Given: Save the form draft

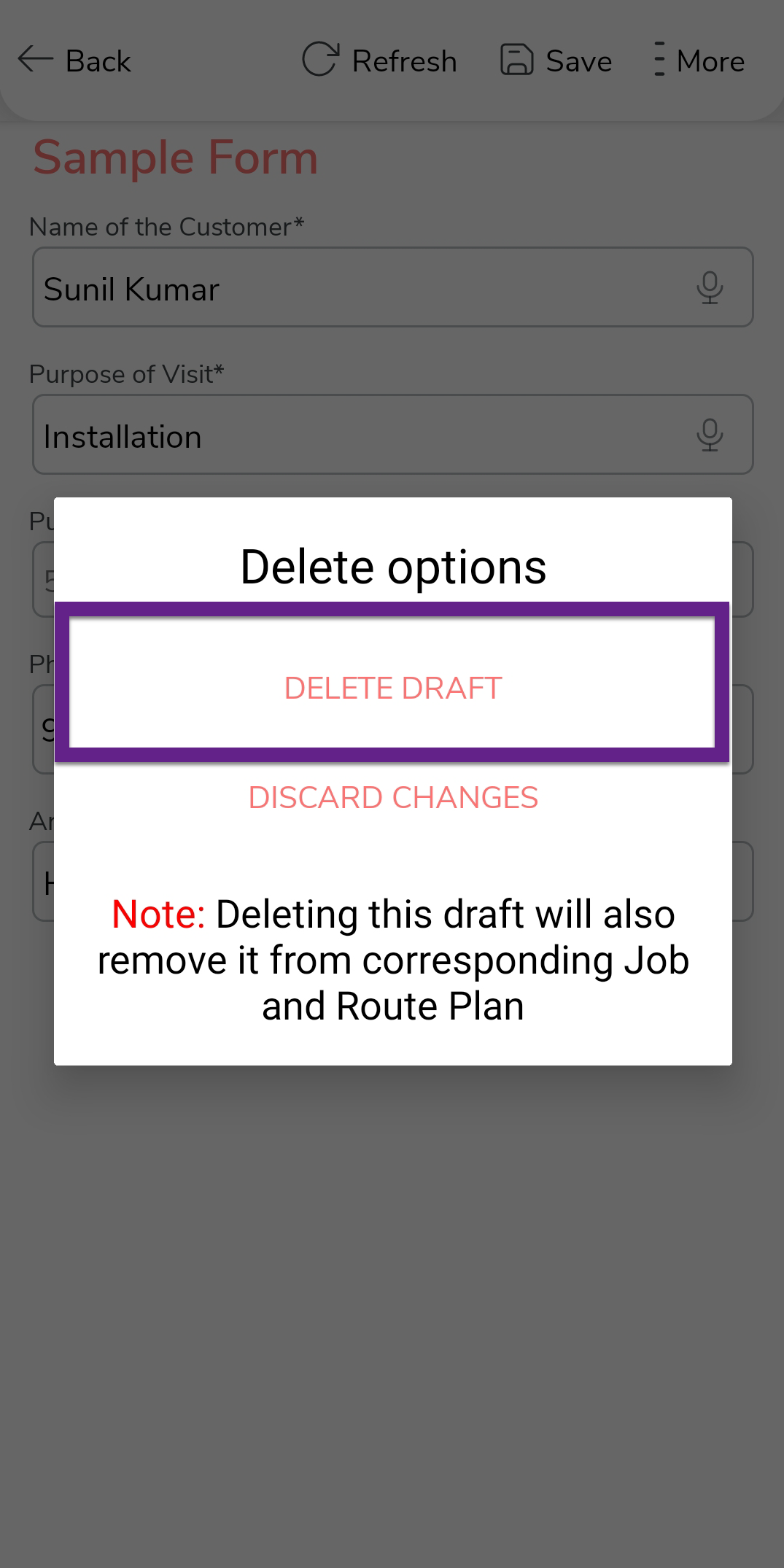Looking at the screenshot, I should 556,61.
